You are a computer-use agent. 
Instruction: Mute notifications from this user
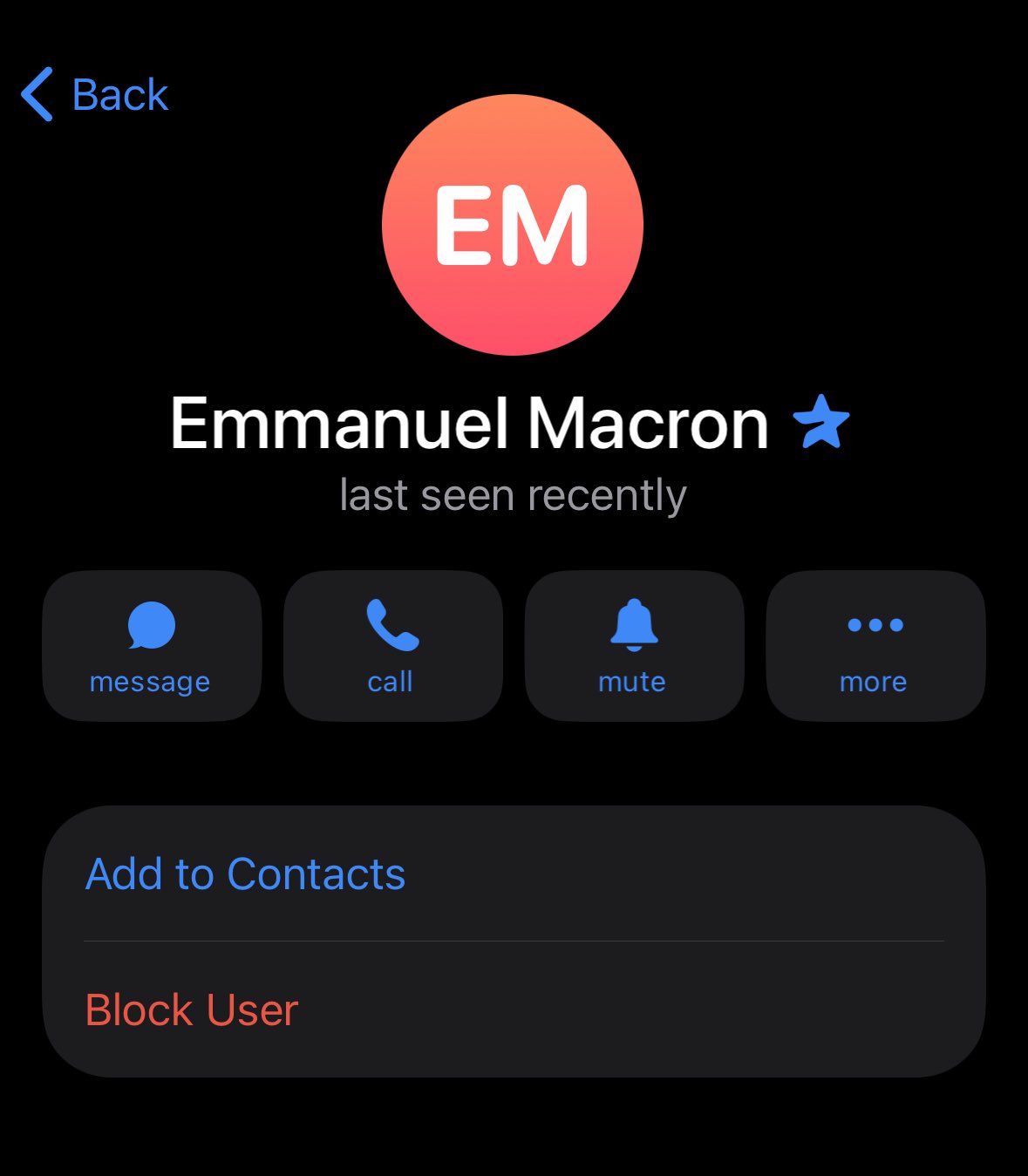634,646
